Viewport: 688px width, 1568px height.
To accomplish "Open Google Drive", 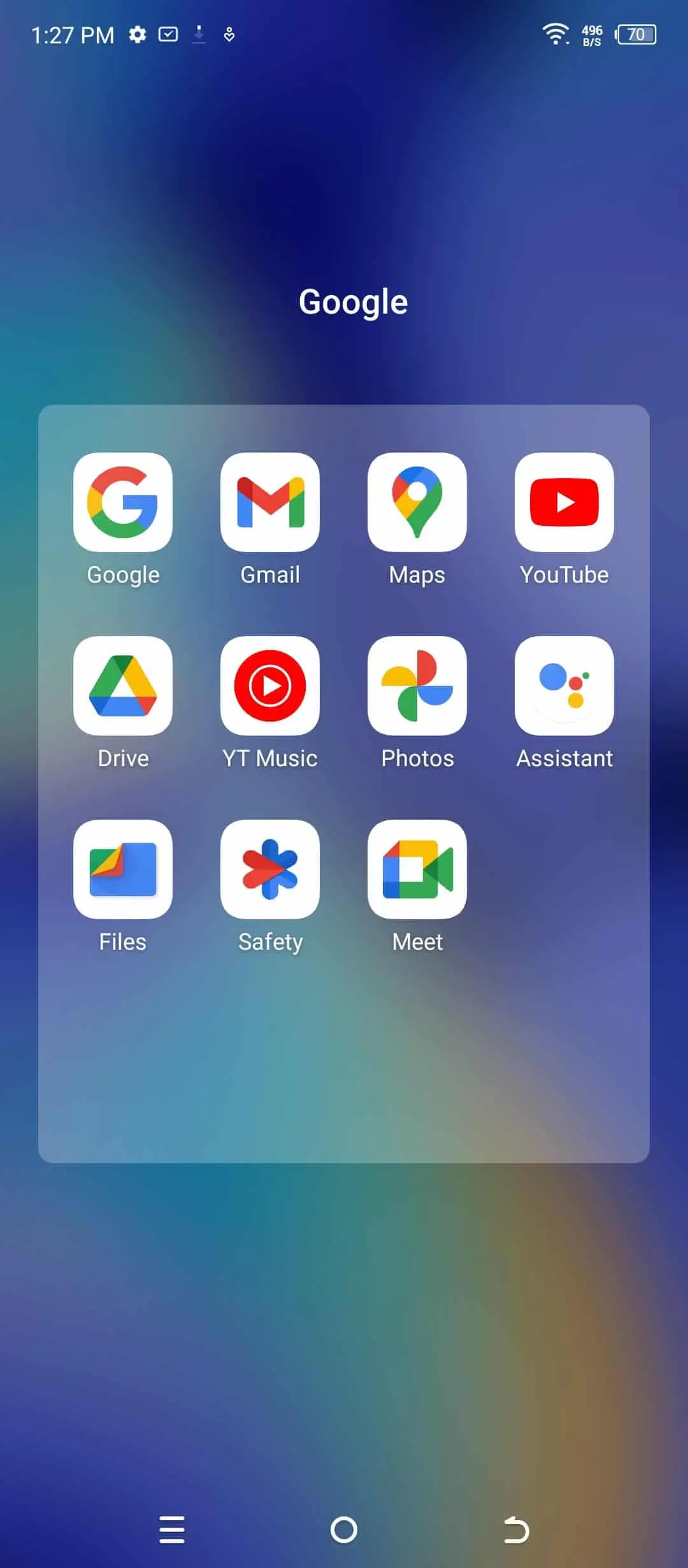I will pos(123,686).
